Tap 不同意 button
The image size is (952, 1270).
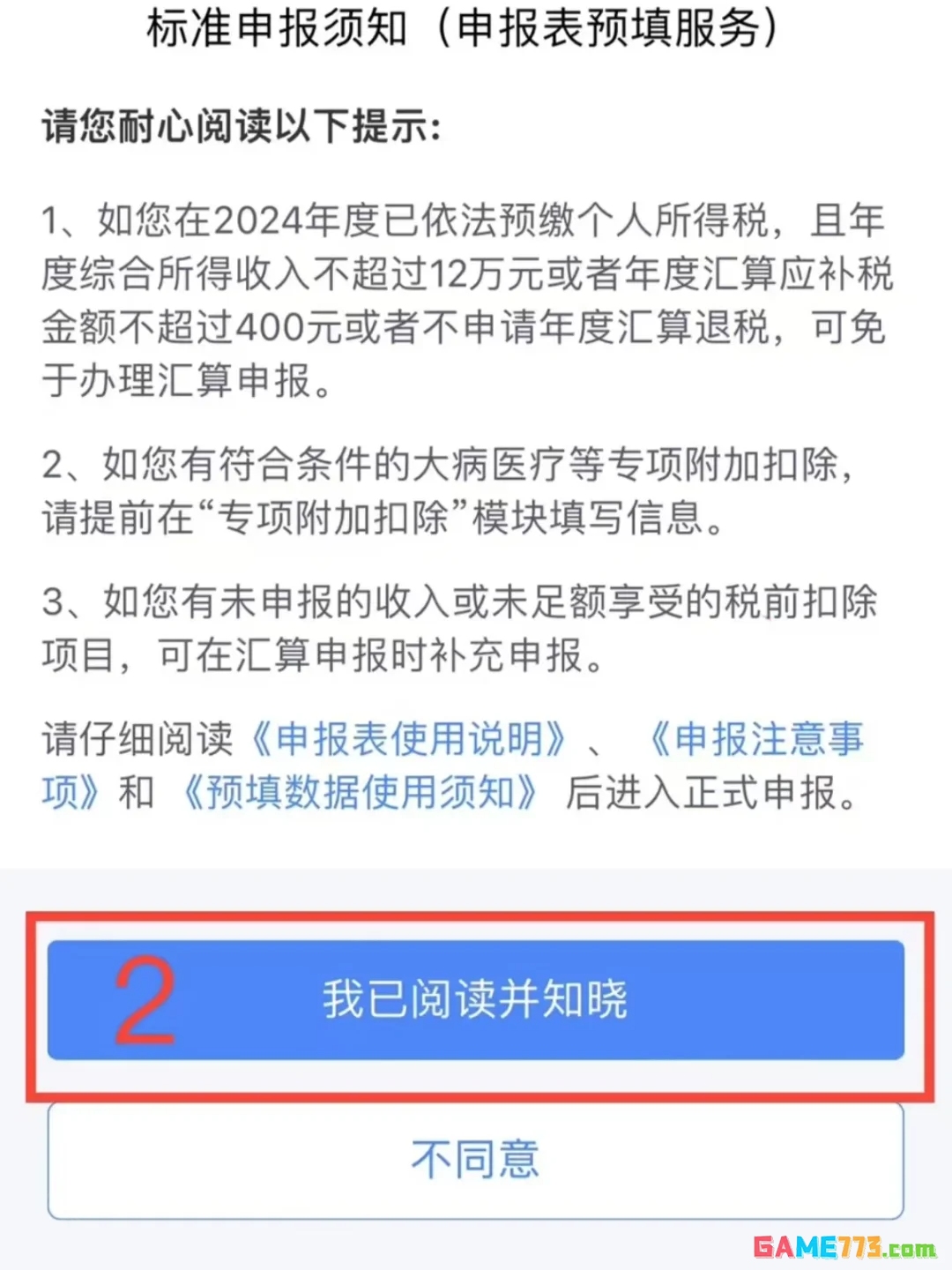[x=476, y=1160]
